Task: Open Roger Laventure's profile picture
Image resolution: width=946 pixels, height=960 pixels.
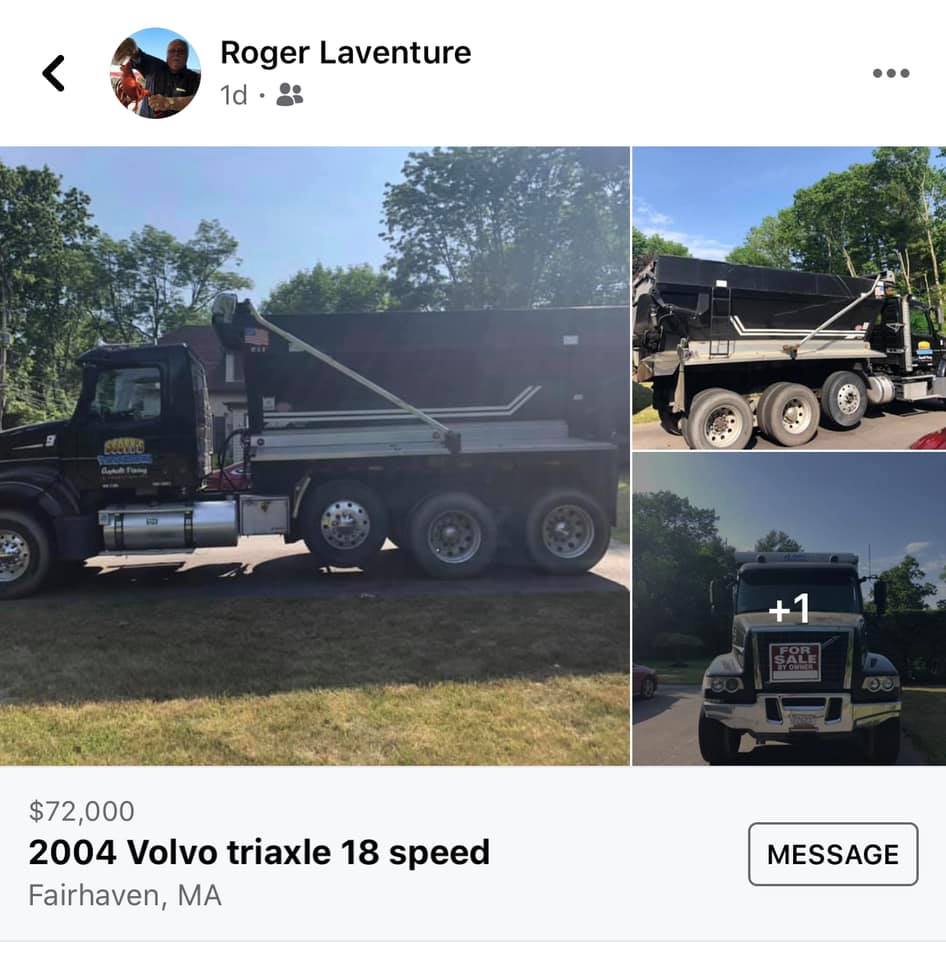Action: click(155, 73)
